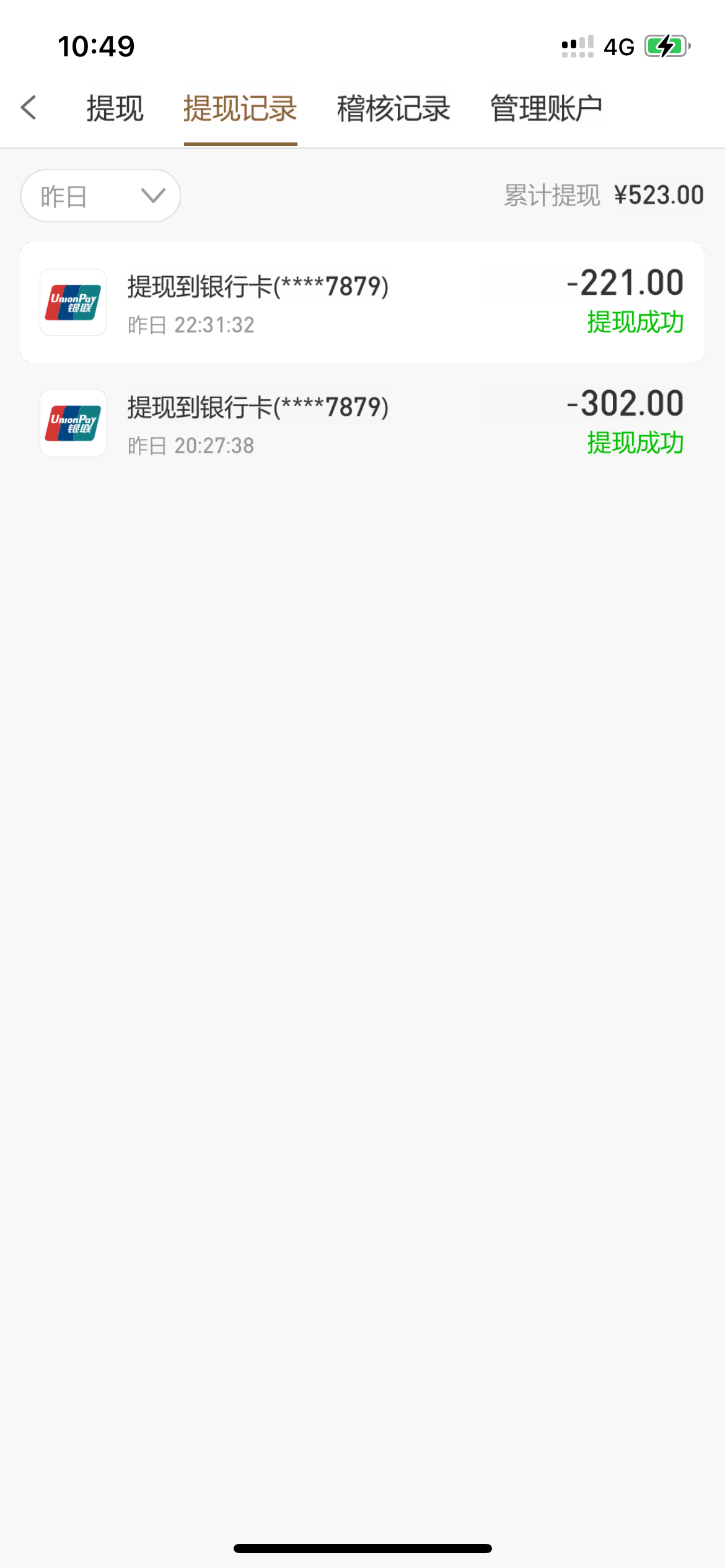The width and height of the screenshot is (725, 1568).
Task: Open the 昨日 date filter dropdown
Action: point(99,195)
